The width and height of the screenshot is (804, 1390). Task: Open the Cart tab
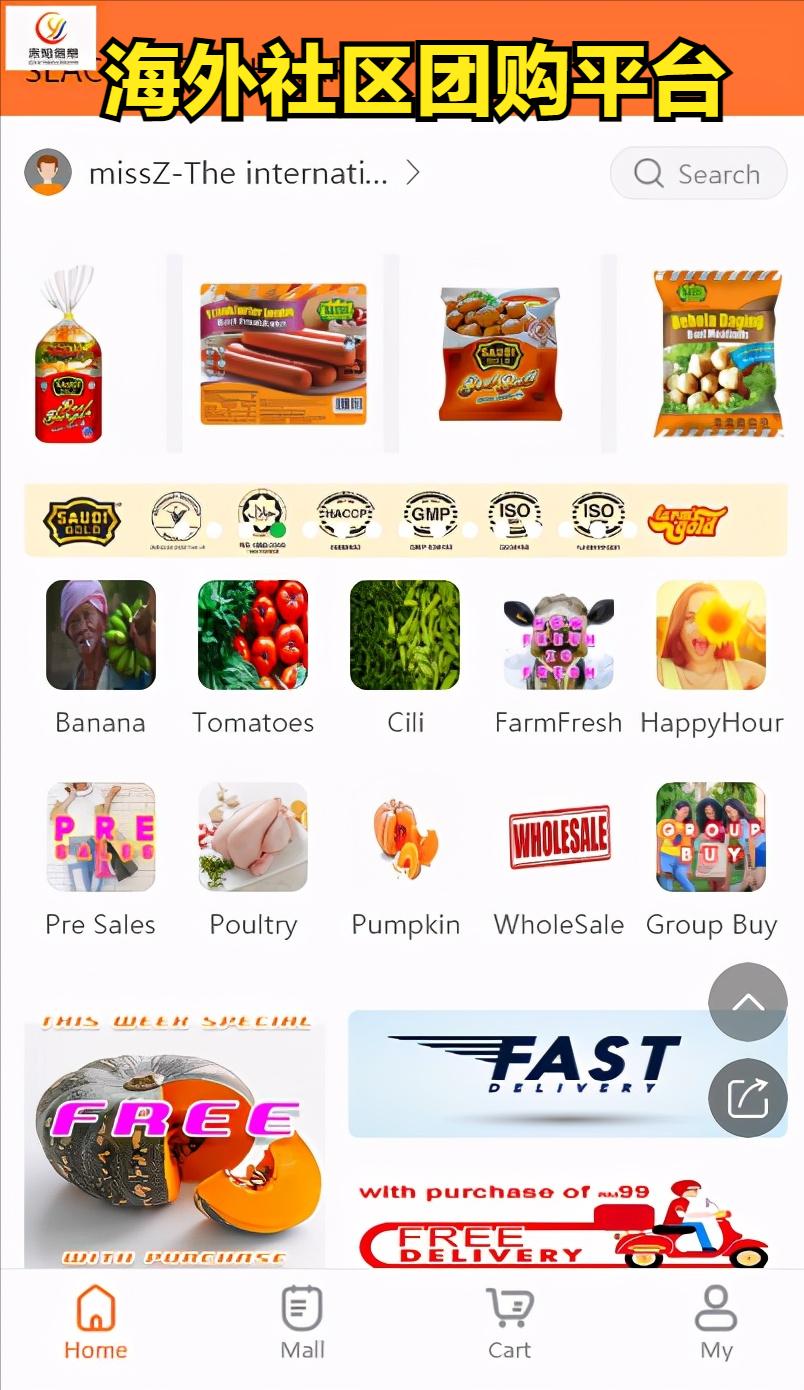pos(509,1322)
